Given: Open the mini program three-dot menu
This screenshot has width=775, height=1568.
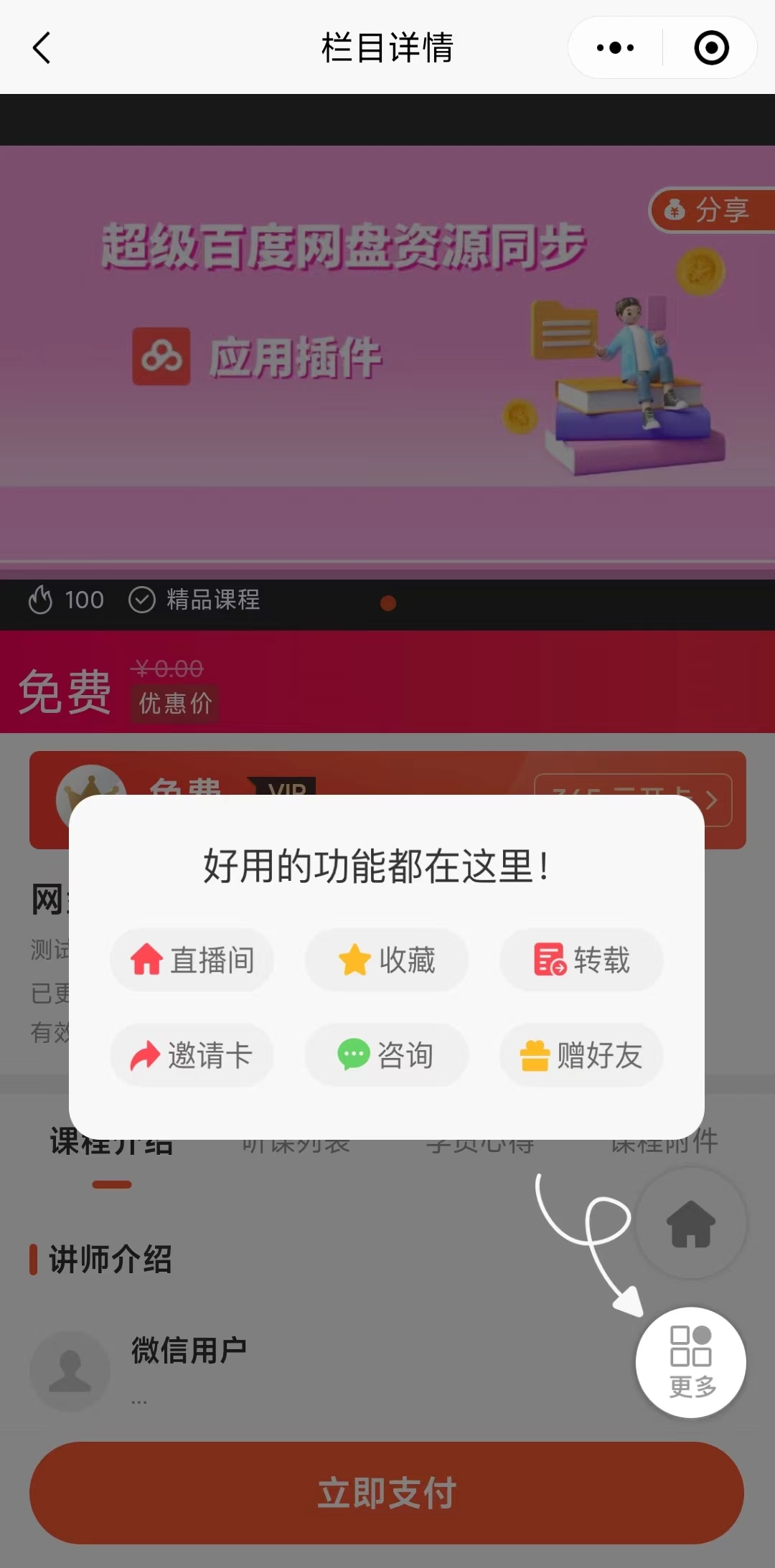Looking at the screenshot, I should [x=615, y=48].
